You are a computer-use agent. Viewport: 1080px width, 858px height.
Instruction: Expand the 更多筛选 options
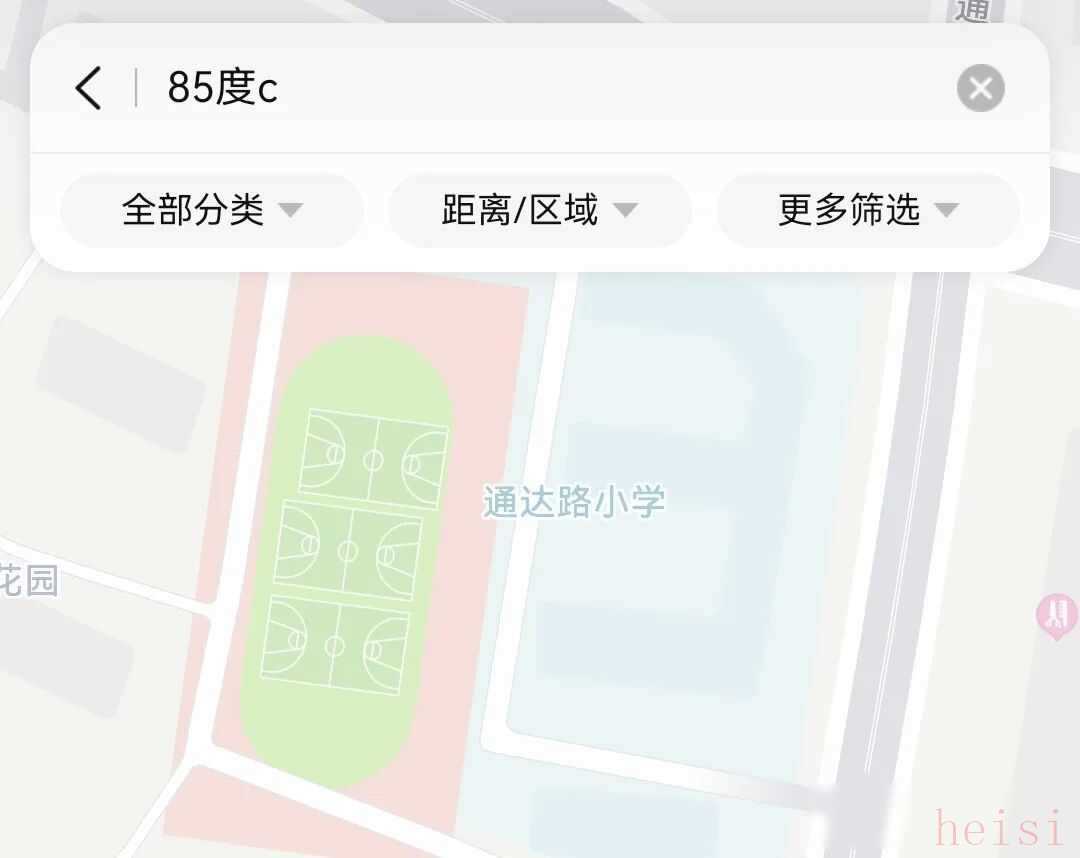tap(868, 210)
